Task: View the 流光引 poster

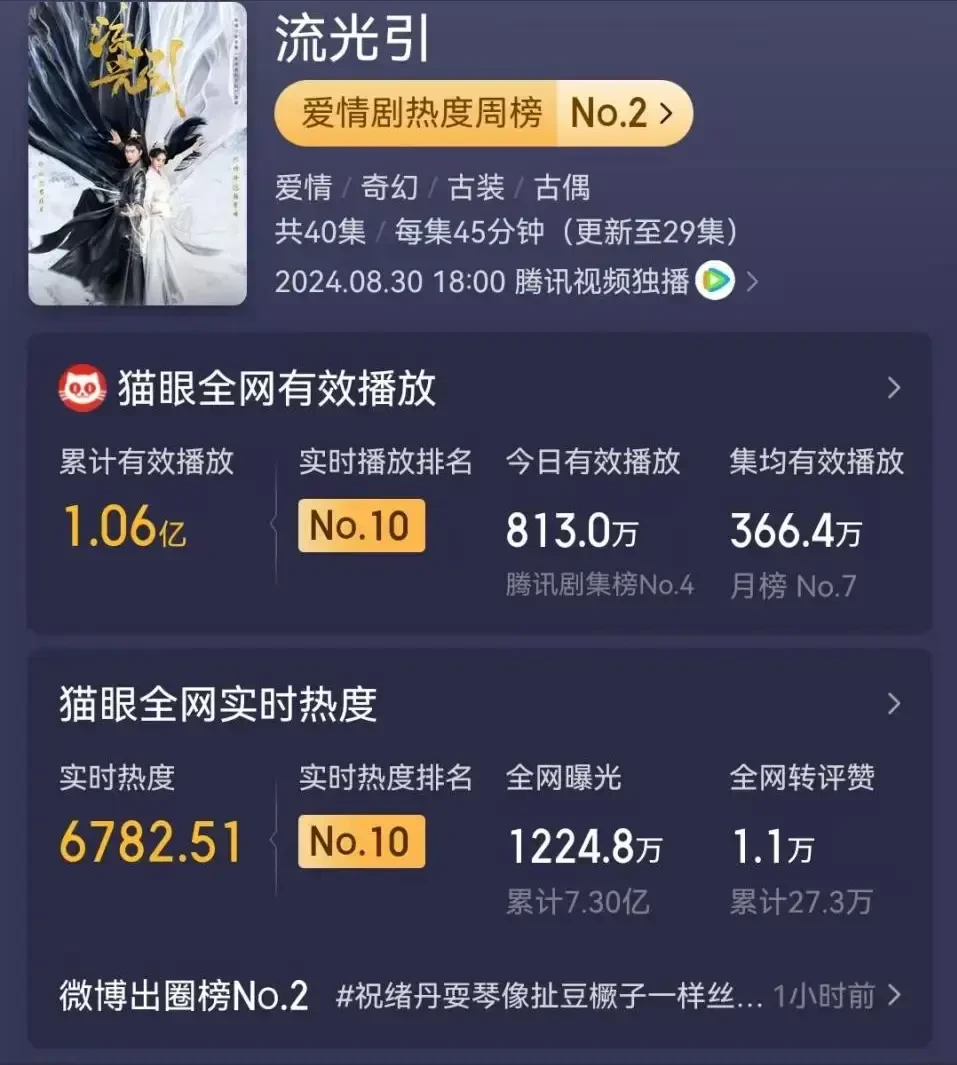Action: point(137,154)
